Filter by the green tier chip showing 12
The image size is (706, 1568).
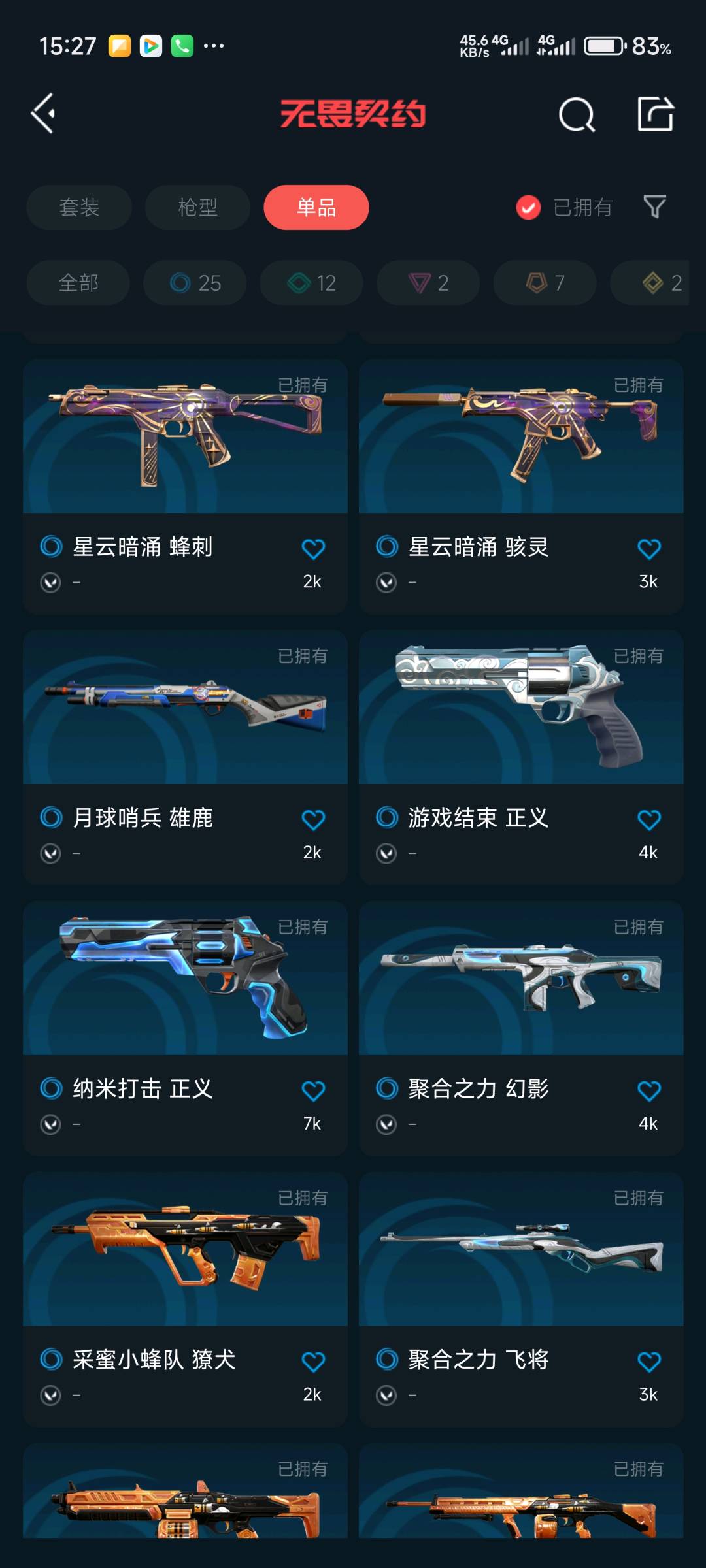click(x=311, y=283)
